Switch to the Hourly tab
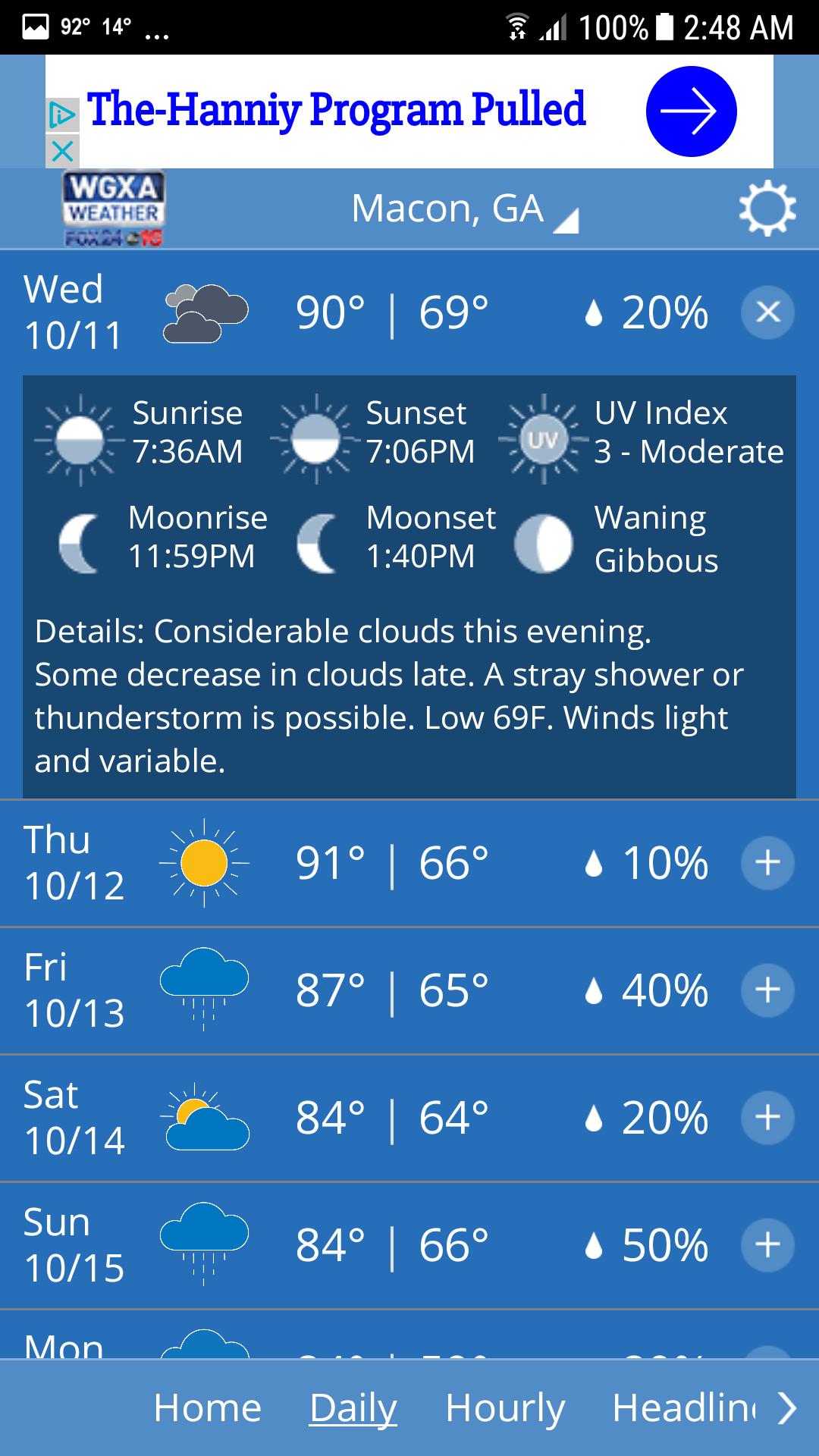This screenshot has width=819, height=1456. tap(505, 1408)
